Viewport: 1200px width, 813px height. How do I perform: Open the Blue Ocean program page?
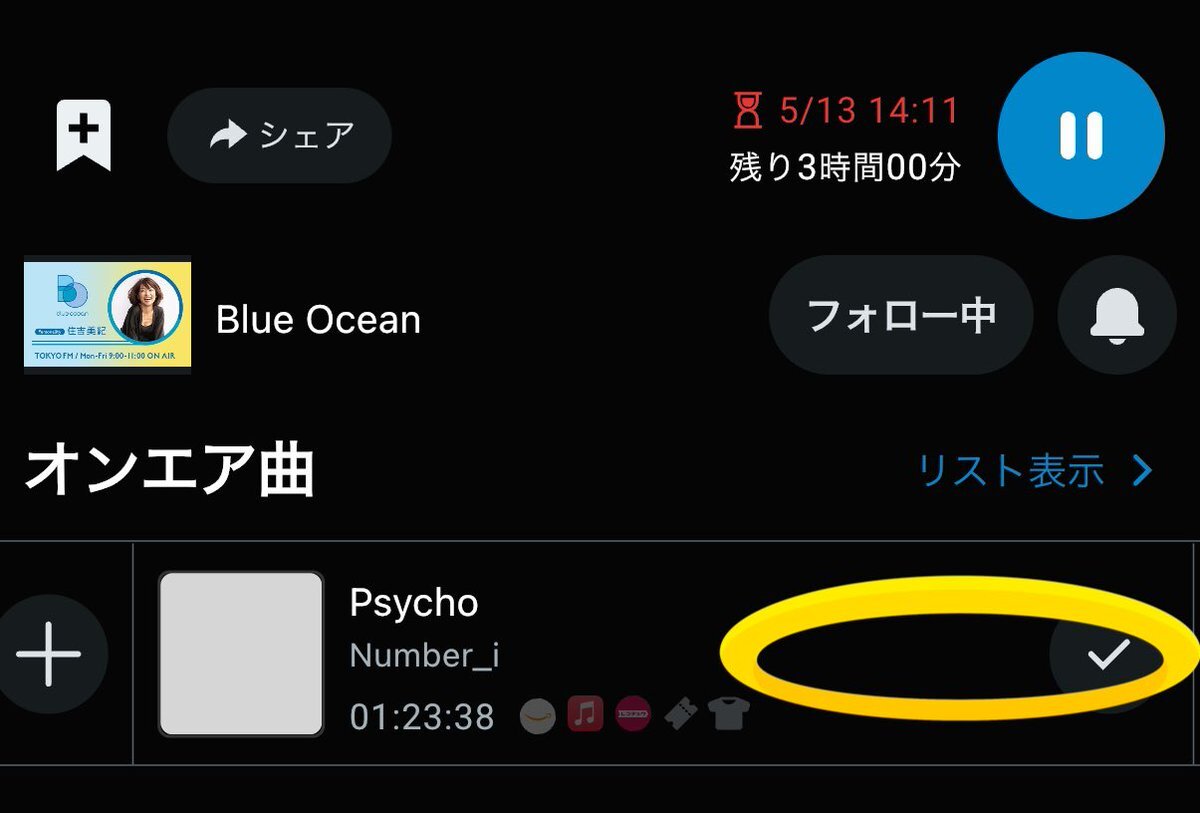coord(318,320)
